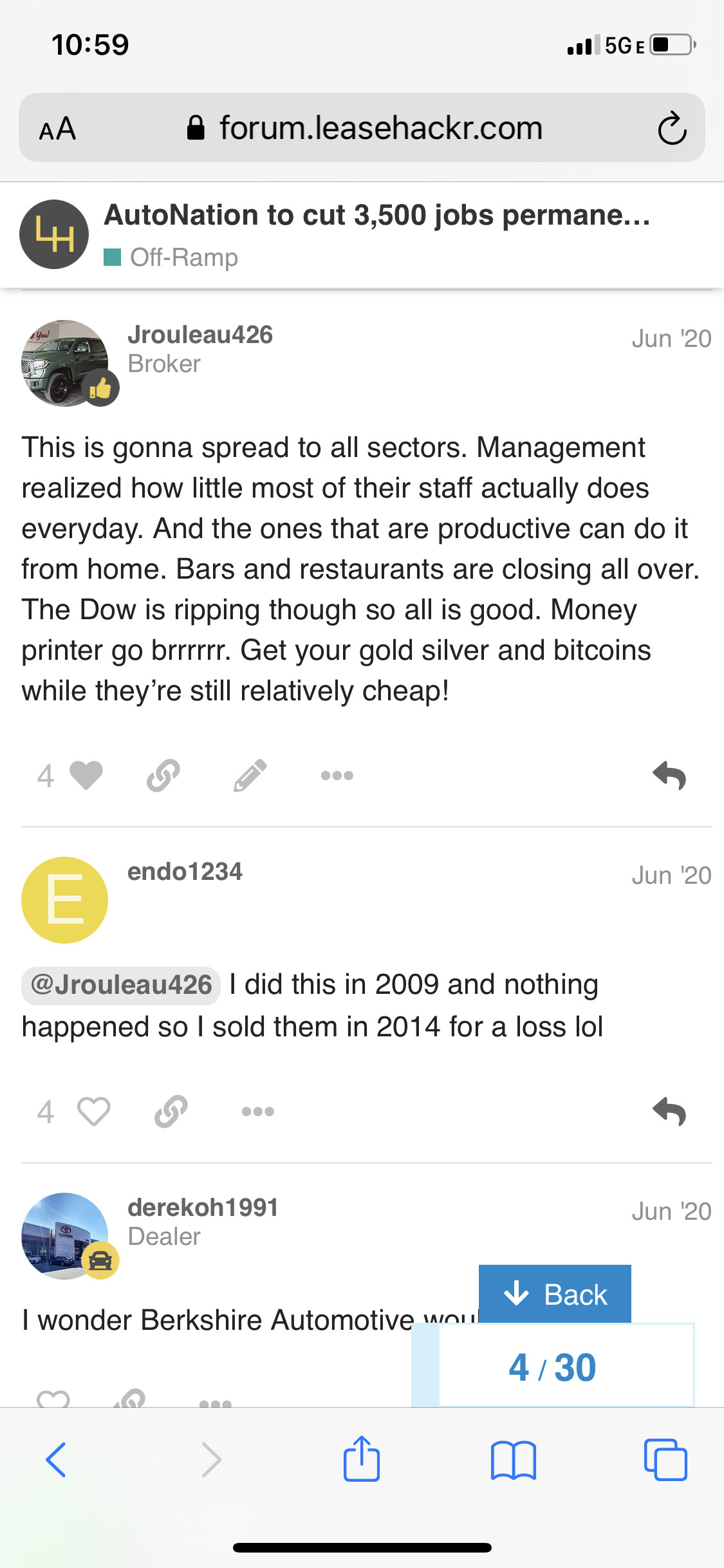Screen dimensions: 724x1568
Task: Open the LeaseHackr logo home link
Action: point(54,234)
